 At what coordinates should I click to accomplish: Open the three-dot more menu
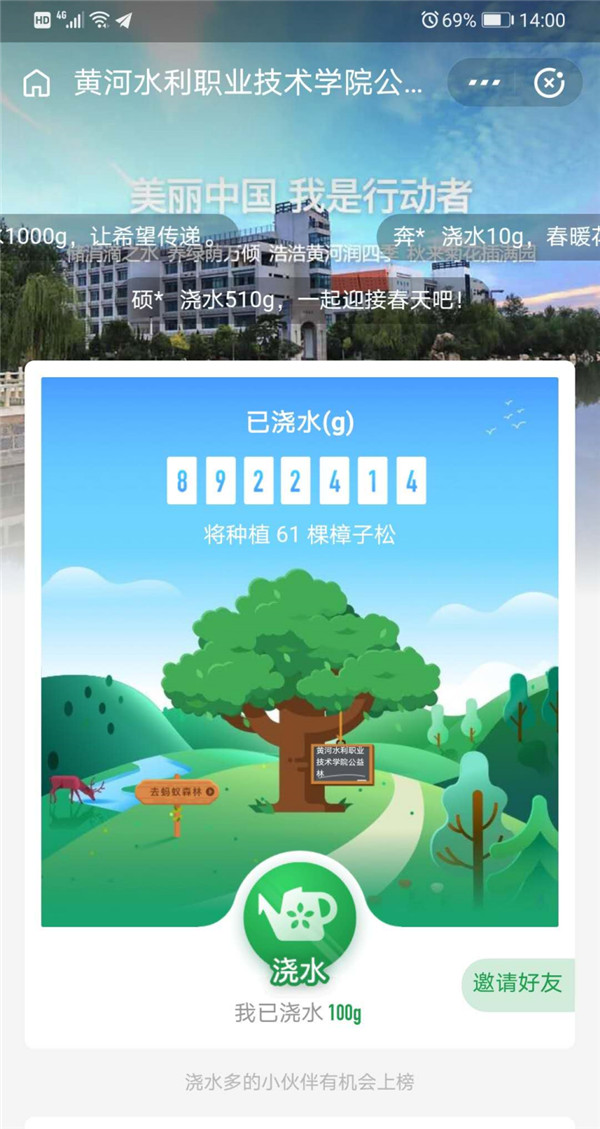click(x=484, y=83)
